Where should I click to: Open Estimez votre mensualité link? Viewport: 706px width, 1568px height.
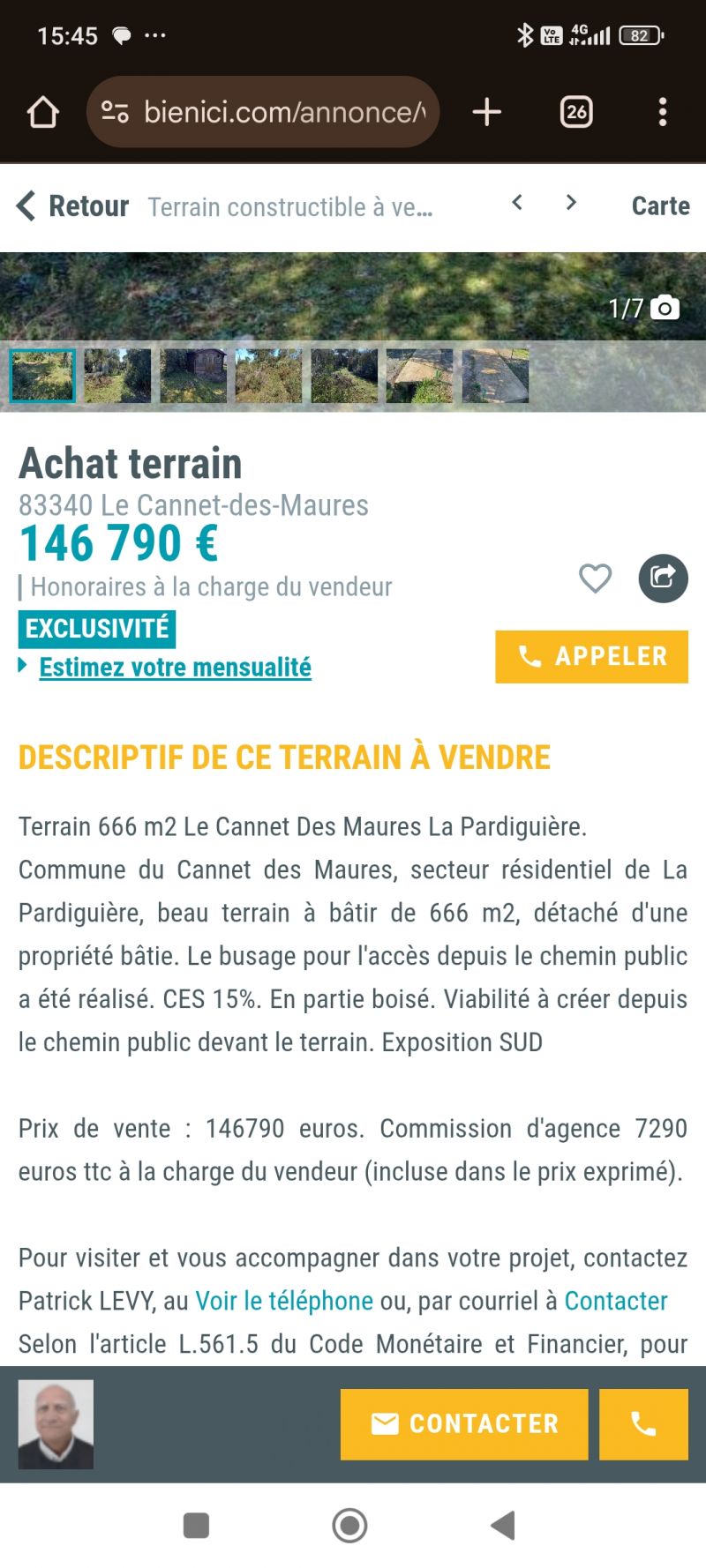[176, 668]
